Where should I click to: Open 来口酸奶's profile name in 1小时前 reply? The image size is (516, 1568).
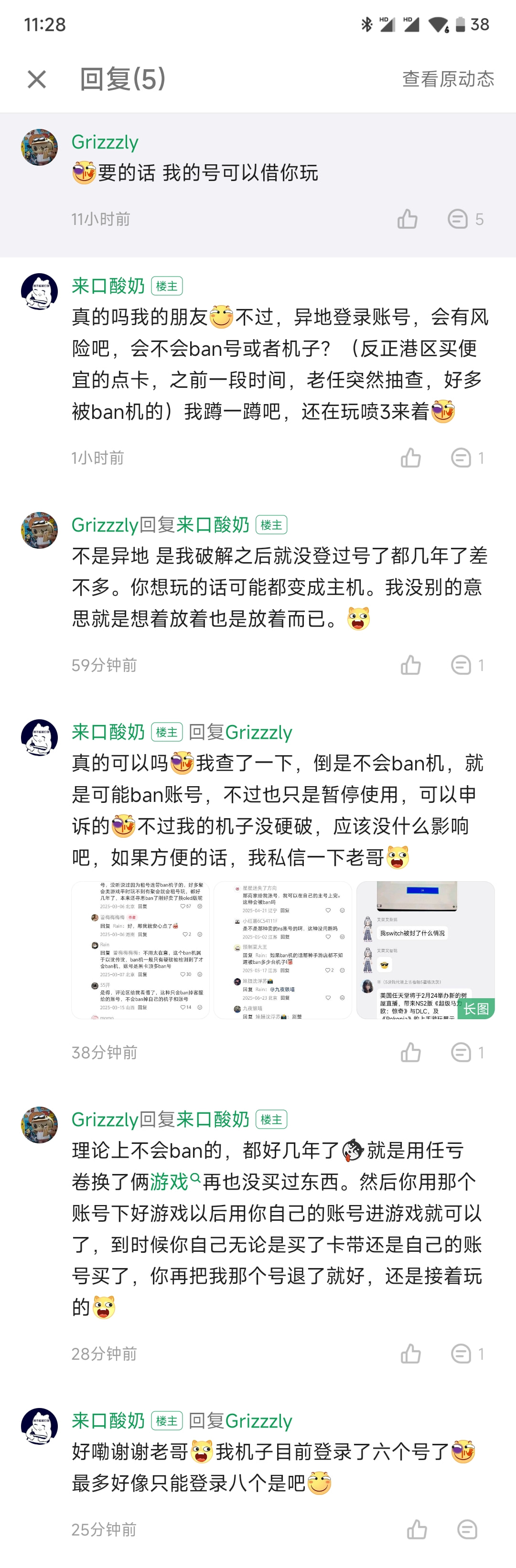108,286
